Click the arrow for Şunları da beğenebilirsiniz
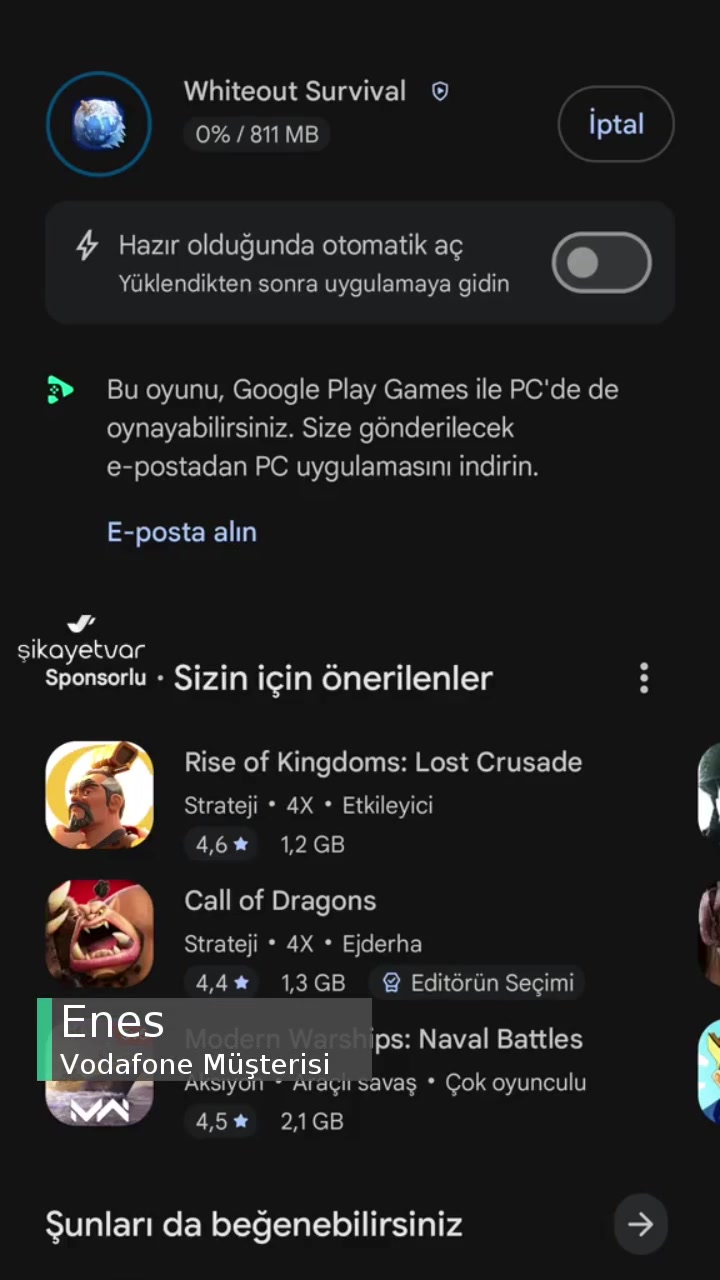720x1280 pixels. [x=640, y=1224]
